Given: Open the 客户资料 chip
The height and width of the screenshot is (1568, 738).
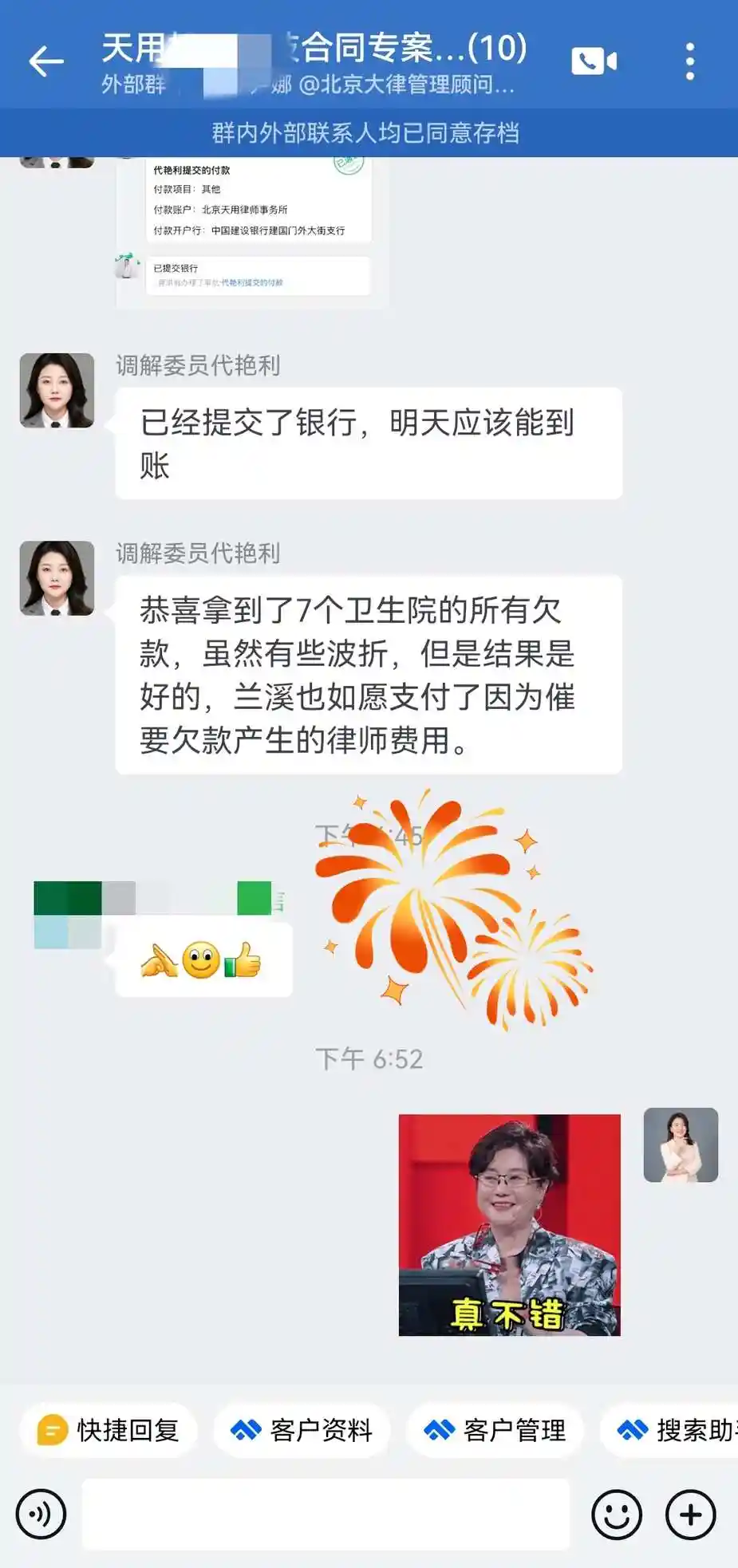Looking at the screenshot, I should tap(302, 1430).
